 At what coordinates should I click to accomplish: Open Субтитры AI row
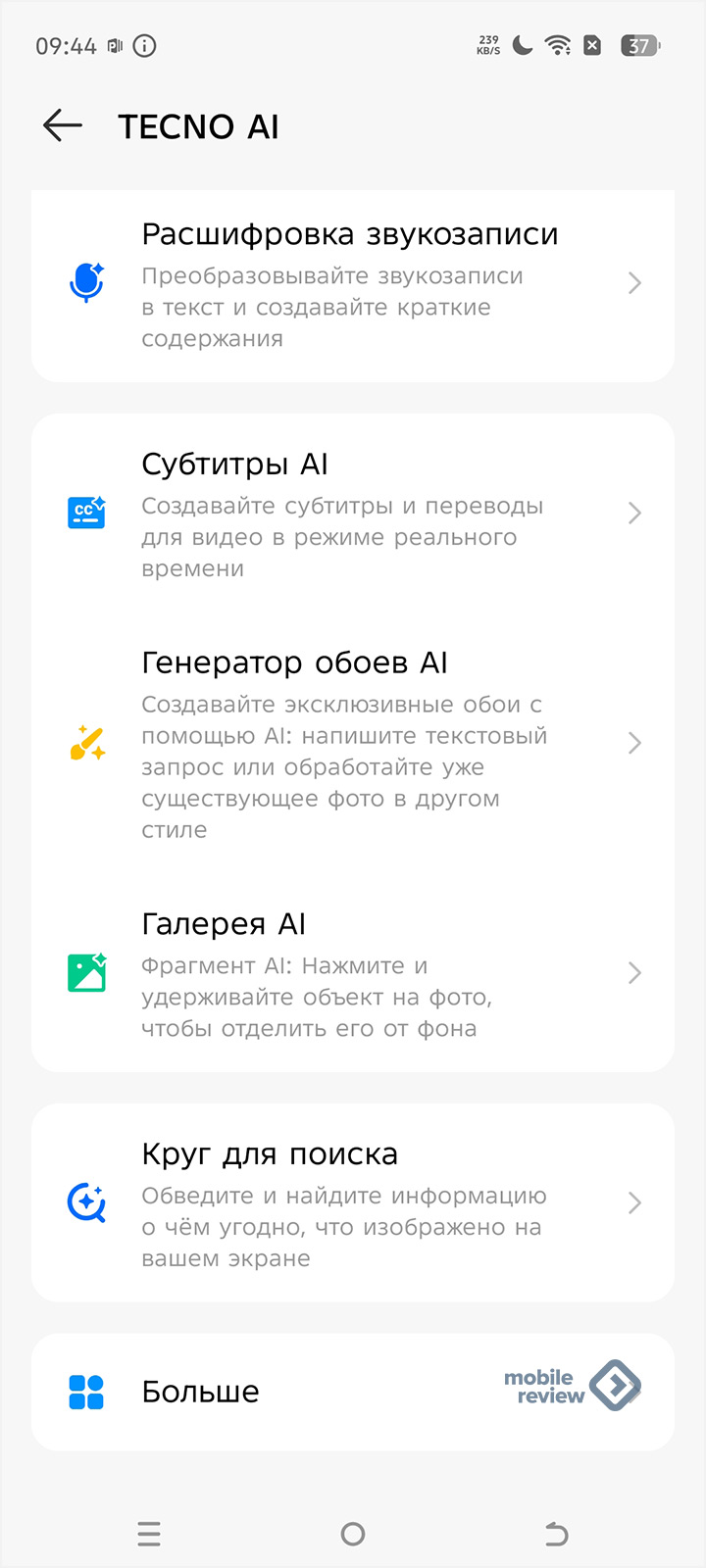[x=353, y=514]
